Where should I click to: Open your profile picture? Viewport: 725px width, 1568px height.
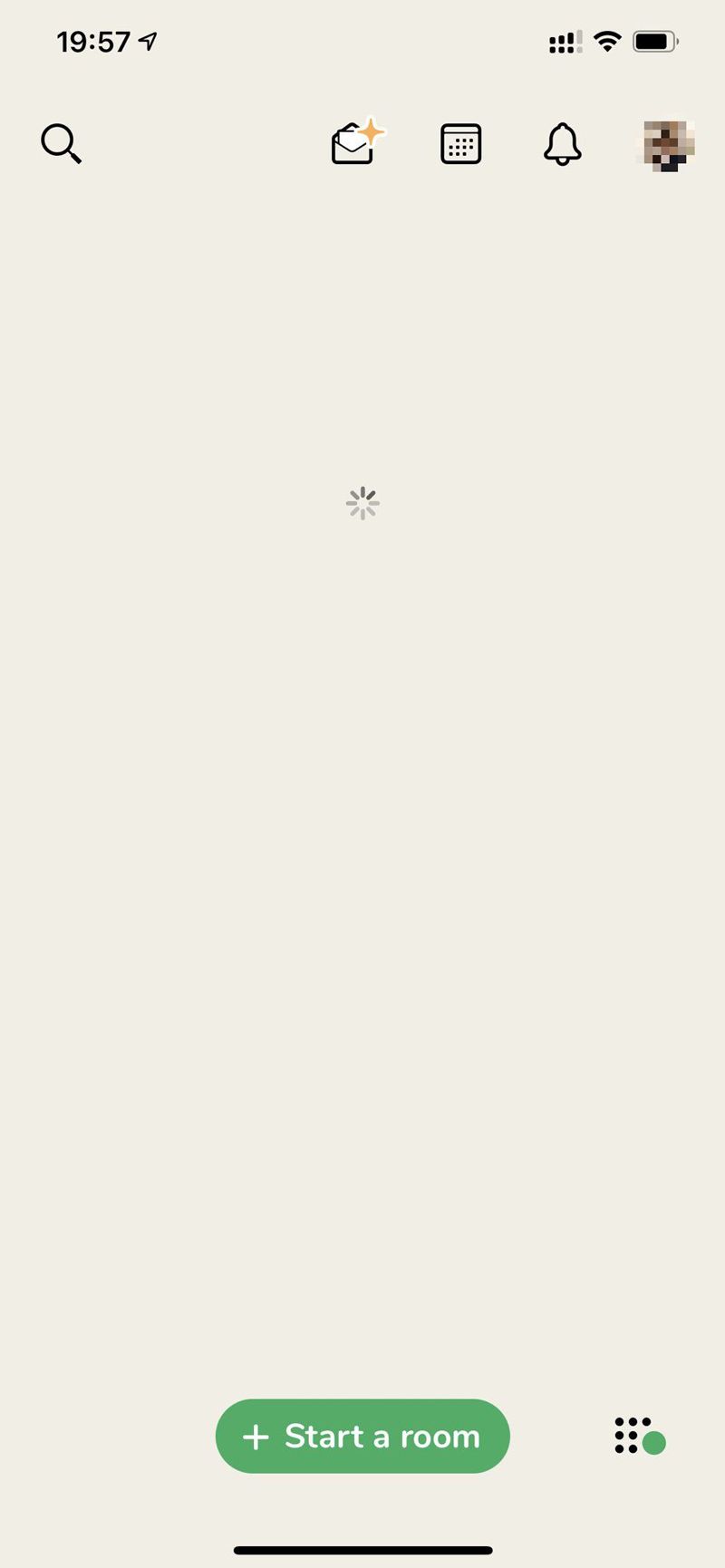point(669,144)
